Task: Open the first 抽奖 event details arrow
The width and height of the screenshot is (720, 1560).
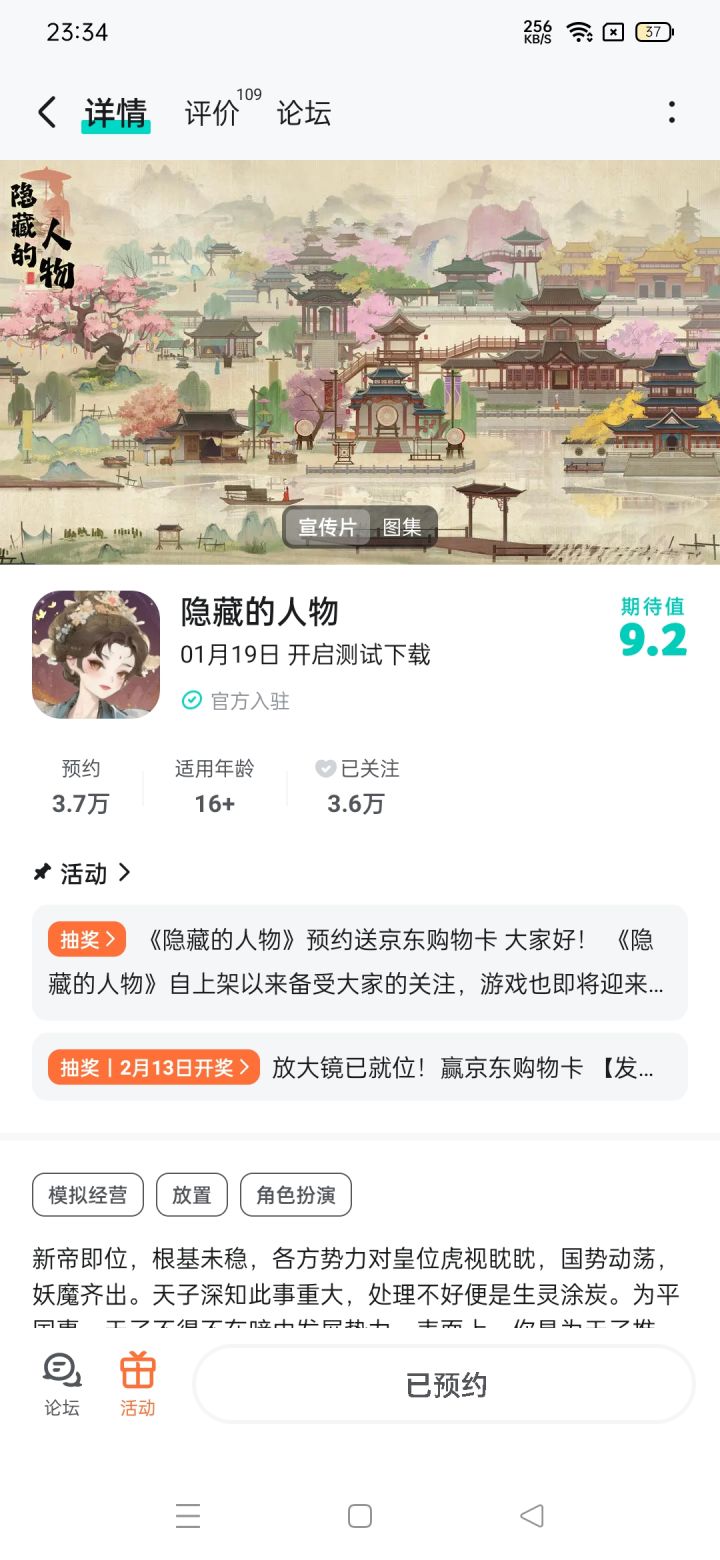Action: pyautogui.click(x=113, y=940)
